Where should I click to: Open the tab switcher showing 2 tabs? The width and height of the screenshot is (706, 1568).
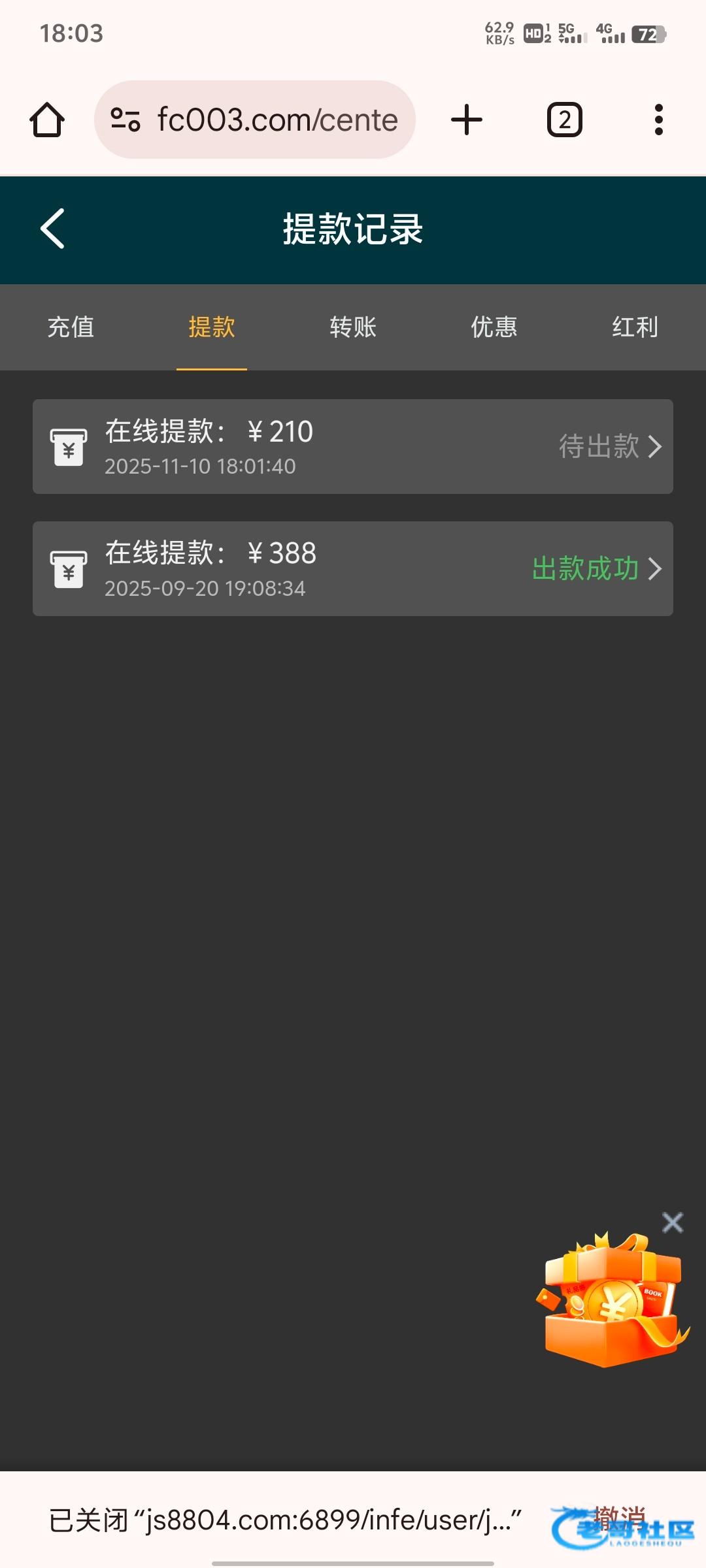[x=564, y=120]
